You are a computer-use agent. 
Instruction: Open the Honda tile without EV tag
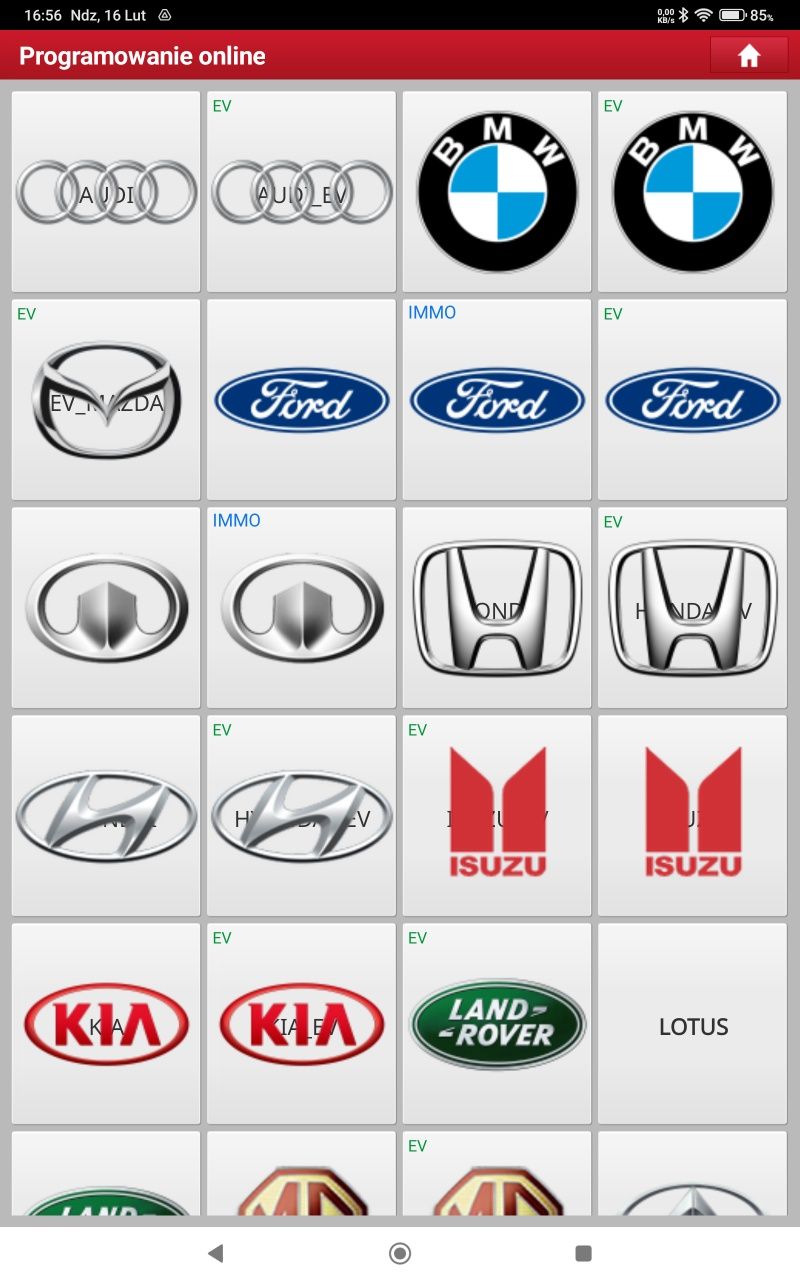(x=497, y=607)
